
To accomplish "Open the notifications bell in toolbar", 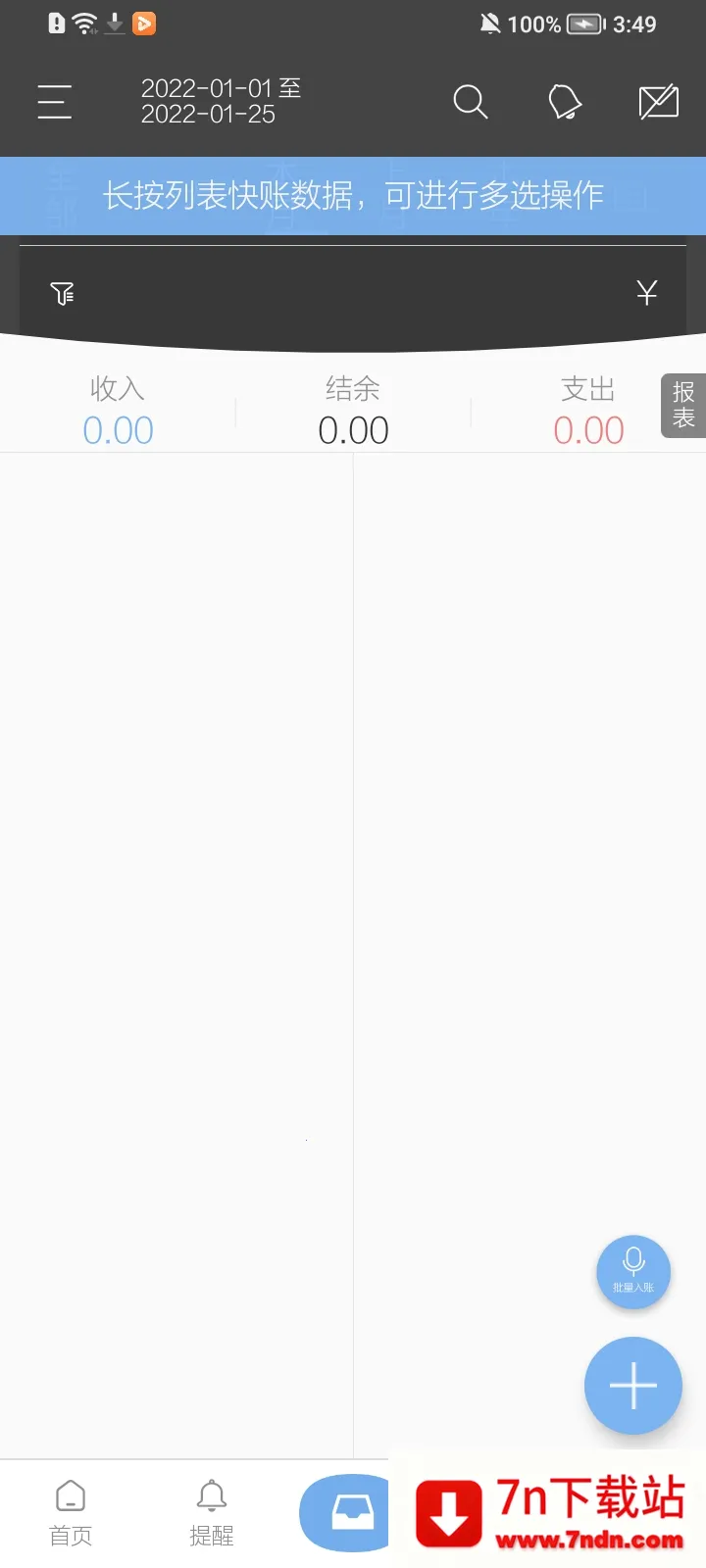I will (565, 102).
